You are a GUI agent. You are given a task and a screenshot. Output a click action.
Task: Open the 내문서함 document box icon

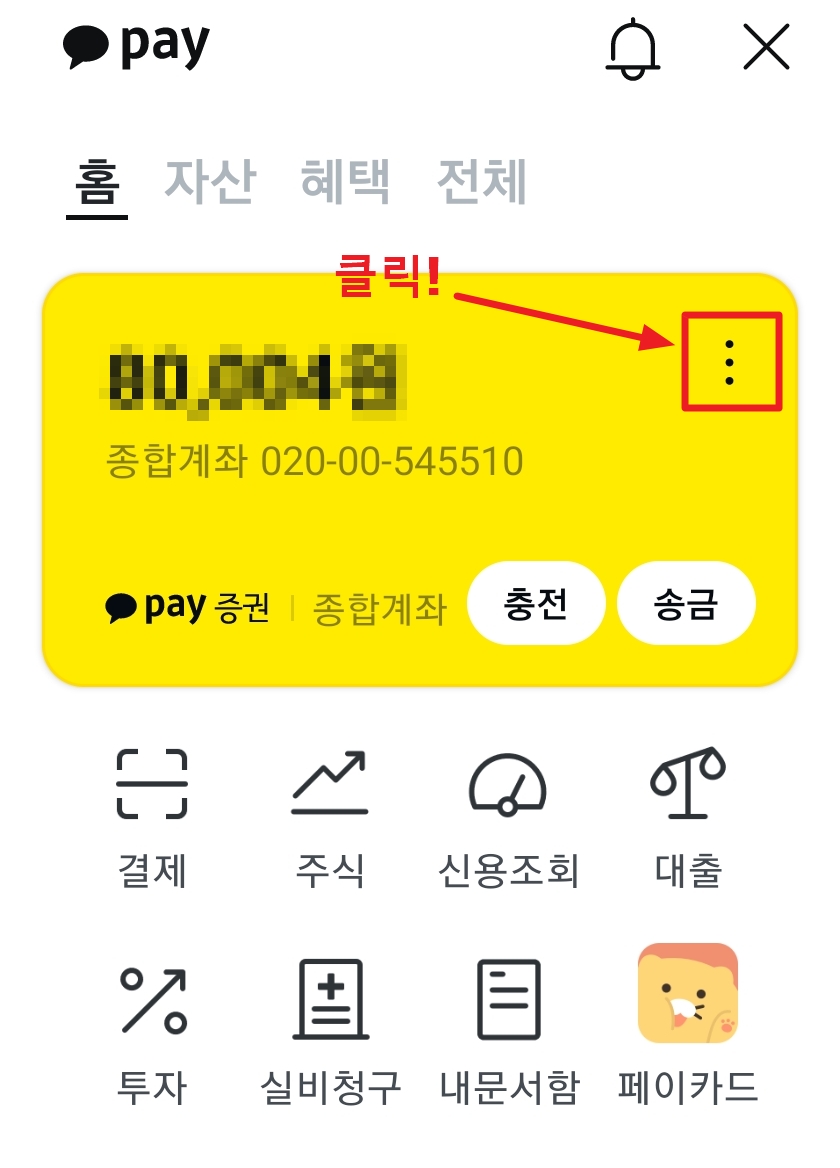coord(510,995)
